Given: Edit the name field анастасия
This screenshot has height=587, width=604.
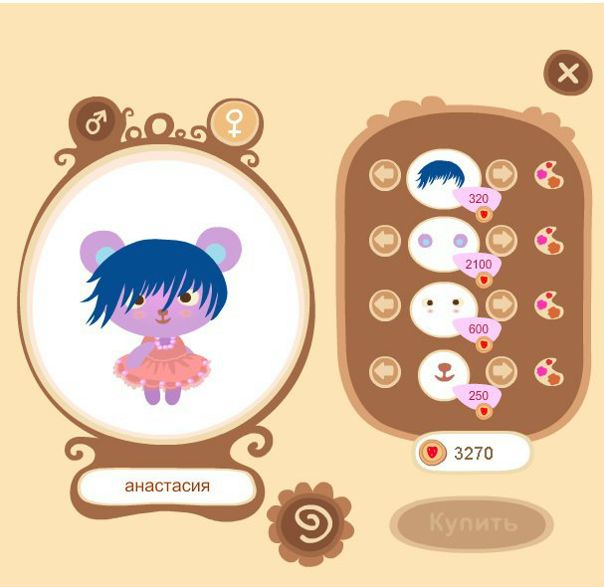Looking at the screenshot, I should coord(167,486).
